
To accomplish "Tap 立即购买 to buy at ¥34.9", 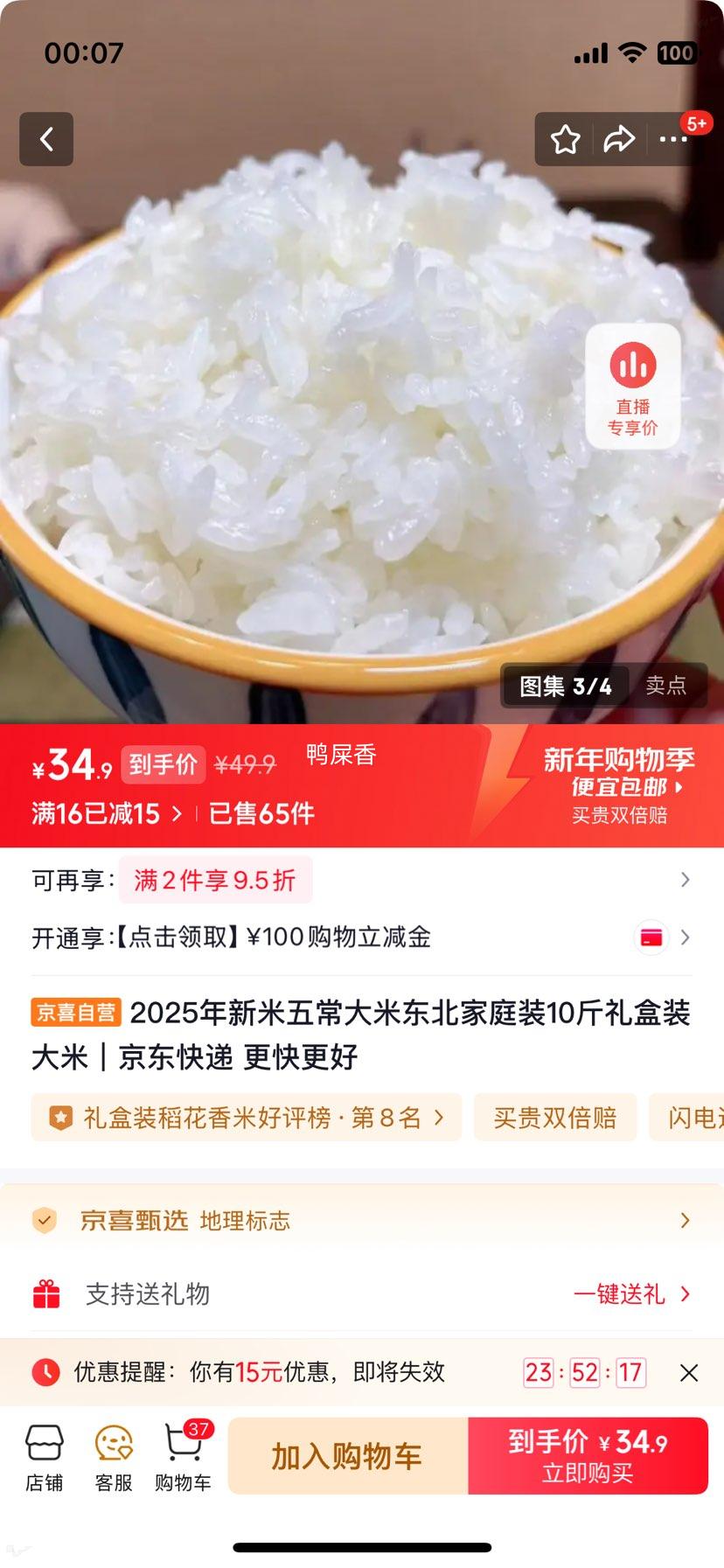I will 588,1454.
